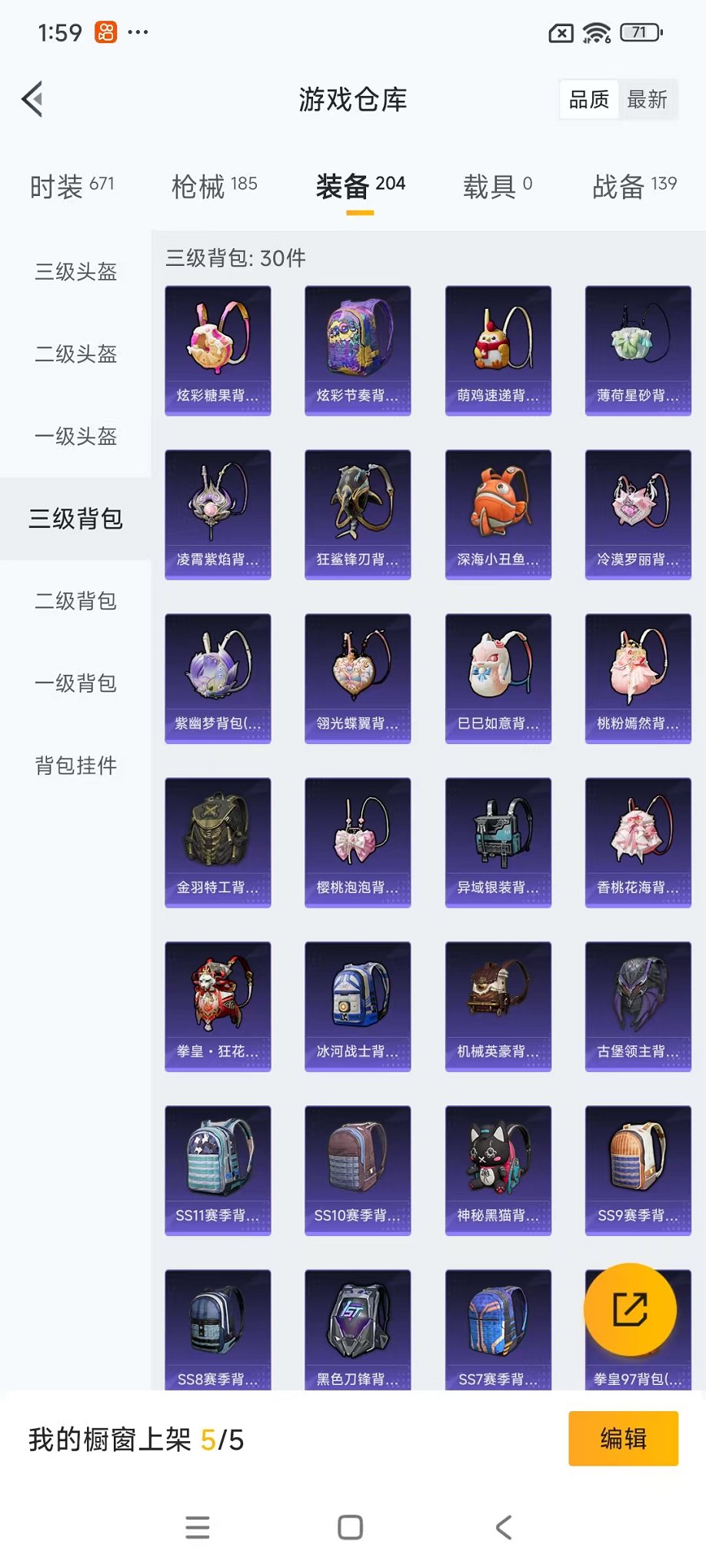Select the 神秘黑猫 backpack tile
Viewport: 706px width, 1568px height.
[x=498, y=1170]
